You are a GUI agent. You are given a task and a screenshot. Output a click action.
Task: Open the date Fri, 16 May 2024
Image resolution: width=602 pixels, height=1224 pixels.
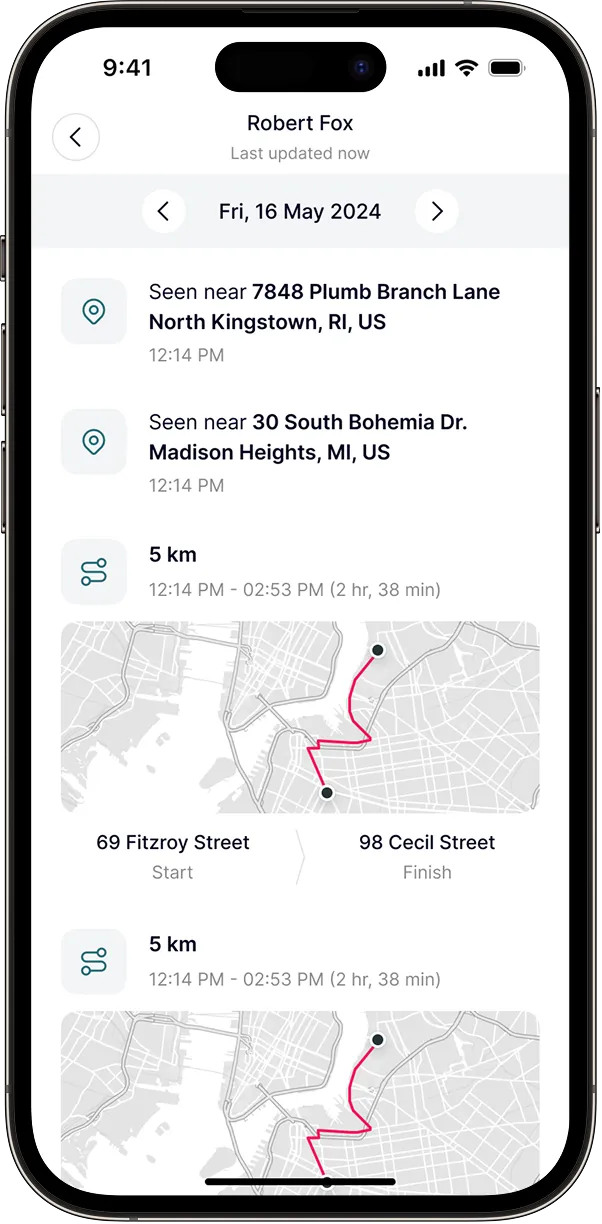[300, 212]
